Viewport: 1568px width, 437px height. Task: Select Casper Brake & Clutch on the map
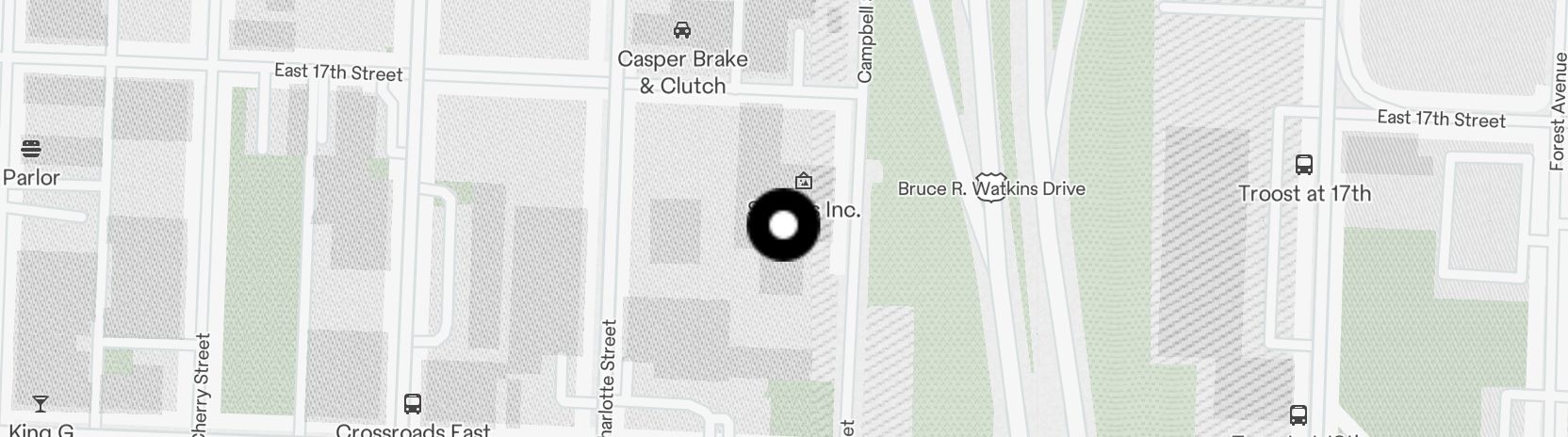pyautogui.click(x=682, y=31)
